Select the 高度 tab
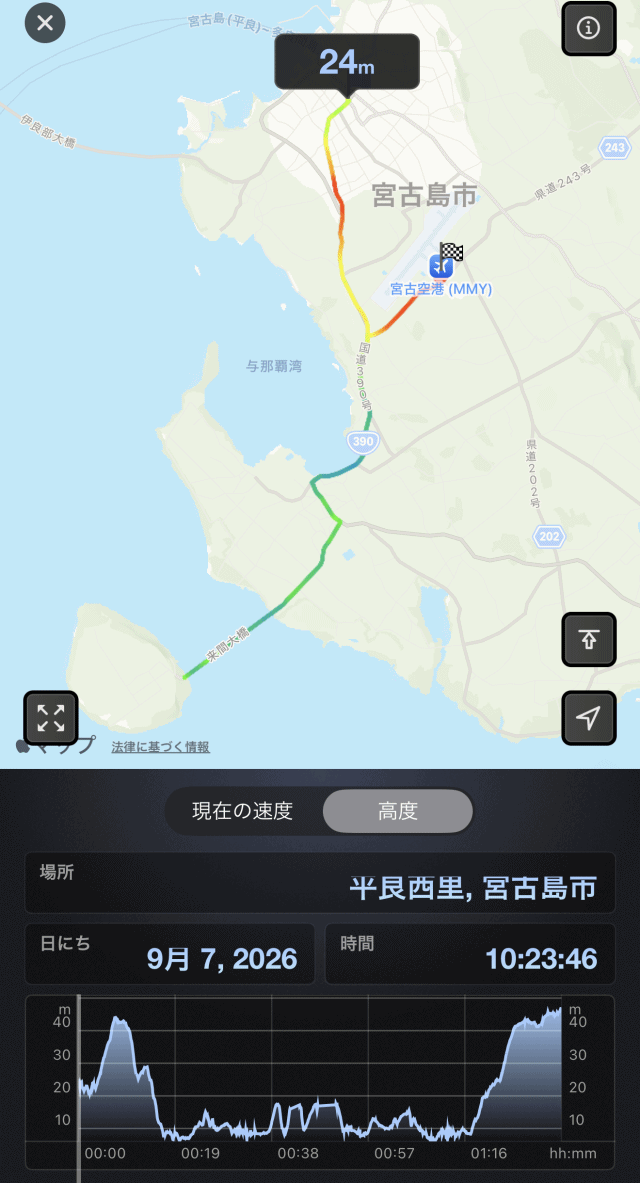 click(x=398, y=811)
